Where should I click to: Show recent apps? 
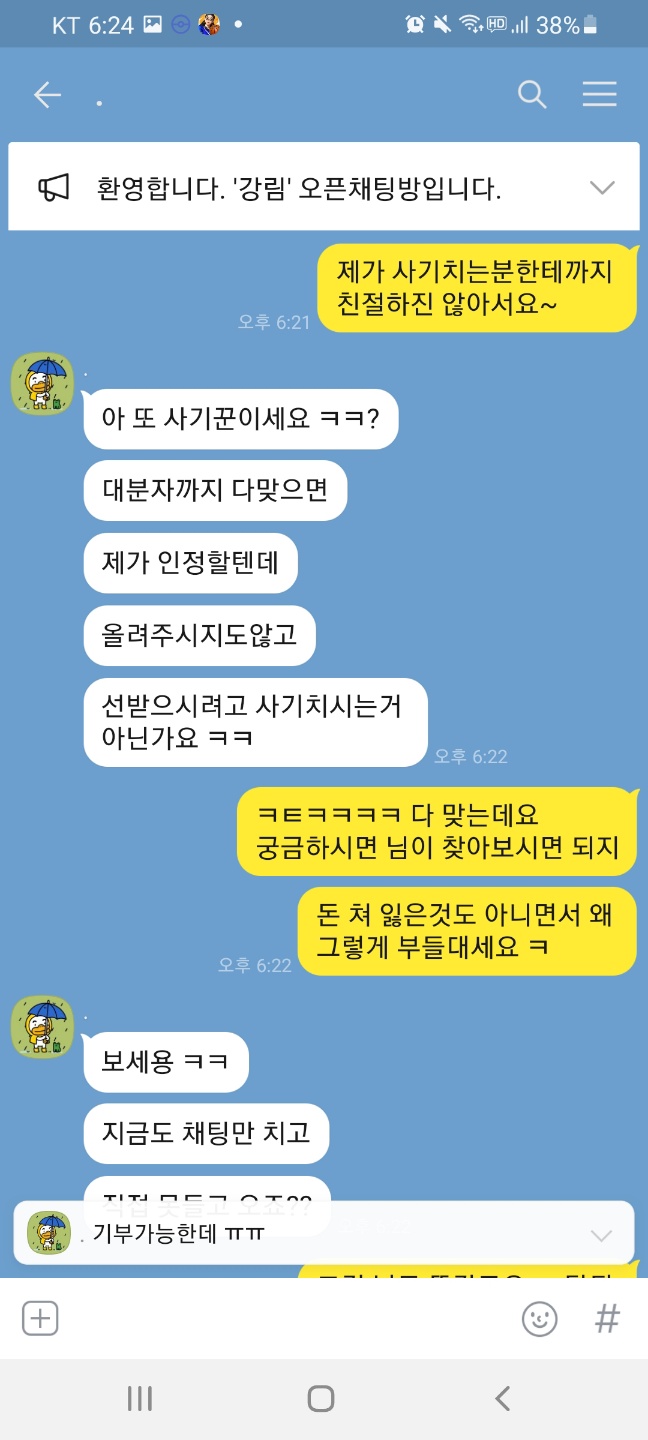click(139, 1398)
